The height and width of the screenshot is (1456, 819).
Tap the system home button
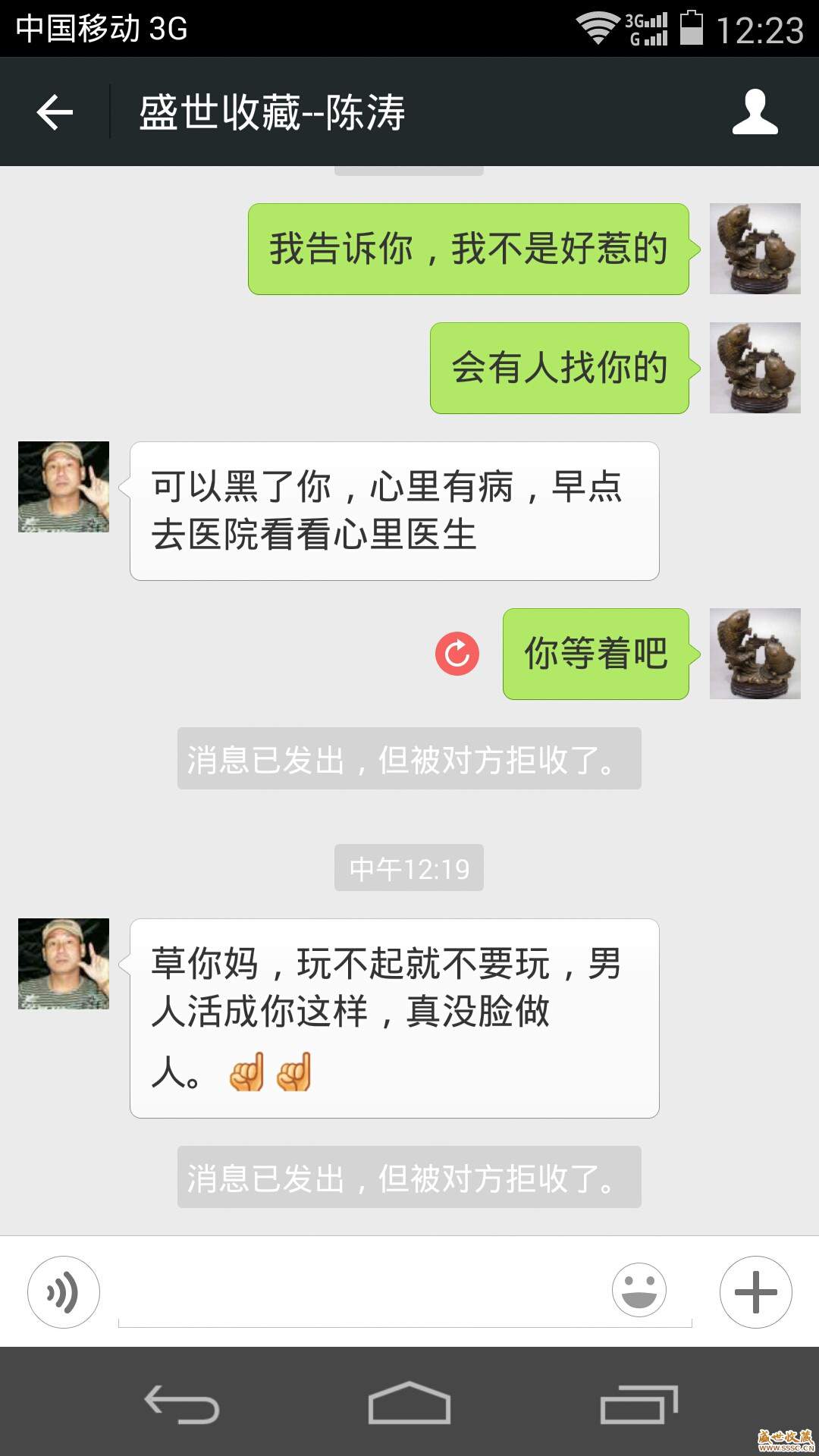point(409,1403)
